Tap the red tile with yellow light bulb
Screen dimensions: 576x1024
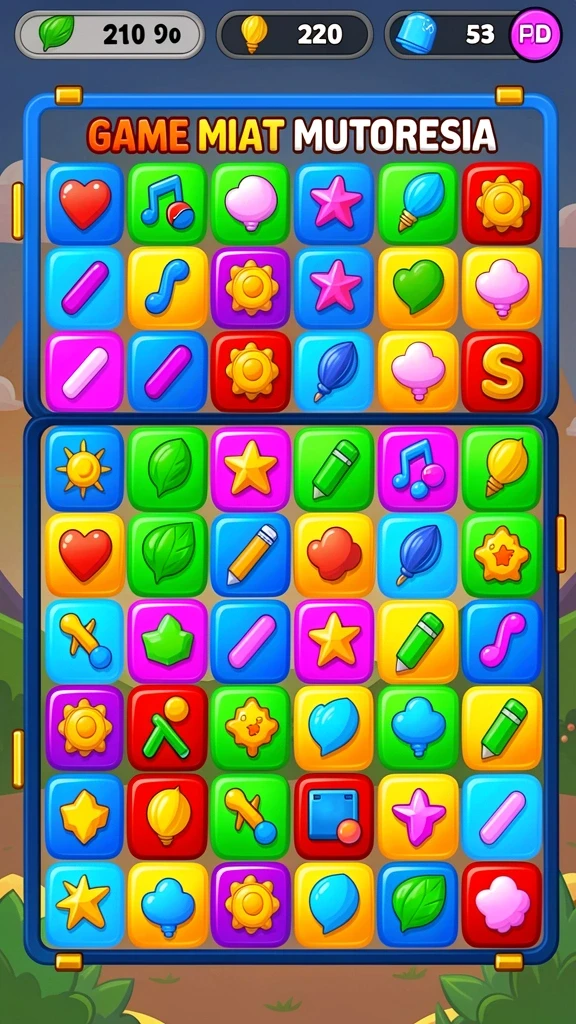[x=167, y=816]
